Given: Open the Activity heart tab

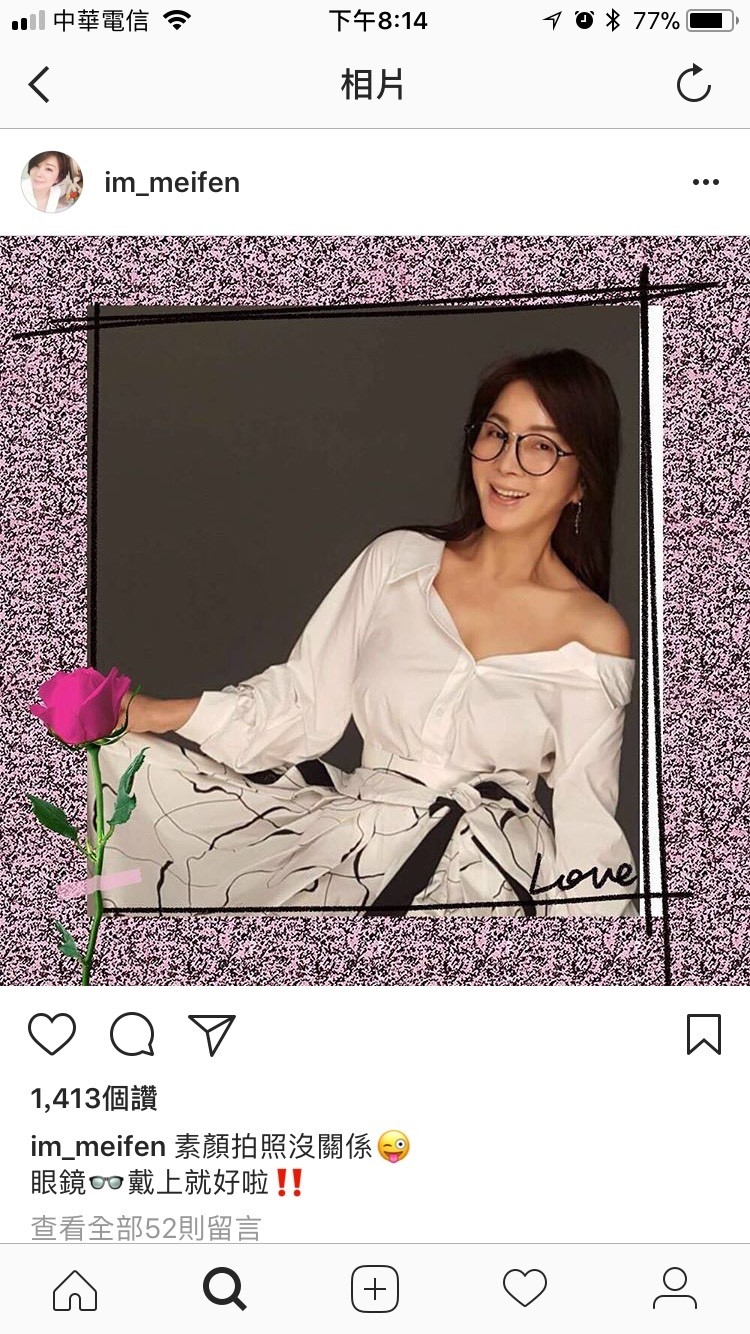Looking at the screenshot, I should point(525,1289).
